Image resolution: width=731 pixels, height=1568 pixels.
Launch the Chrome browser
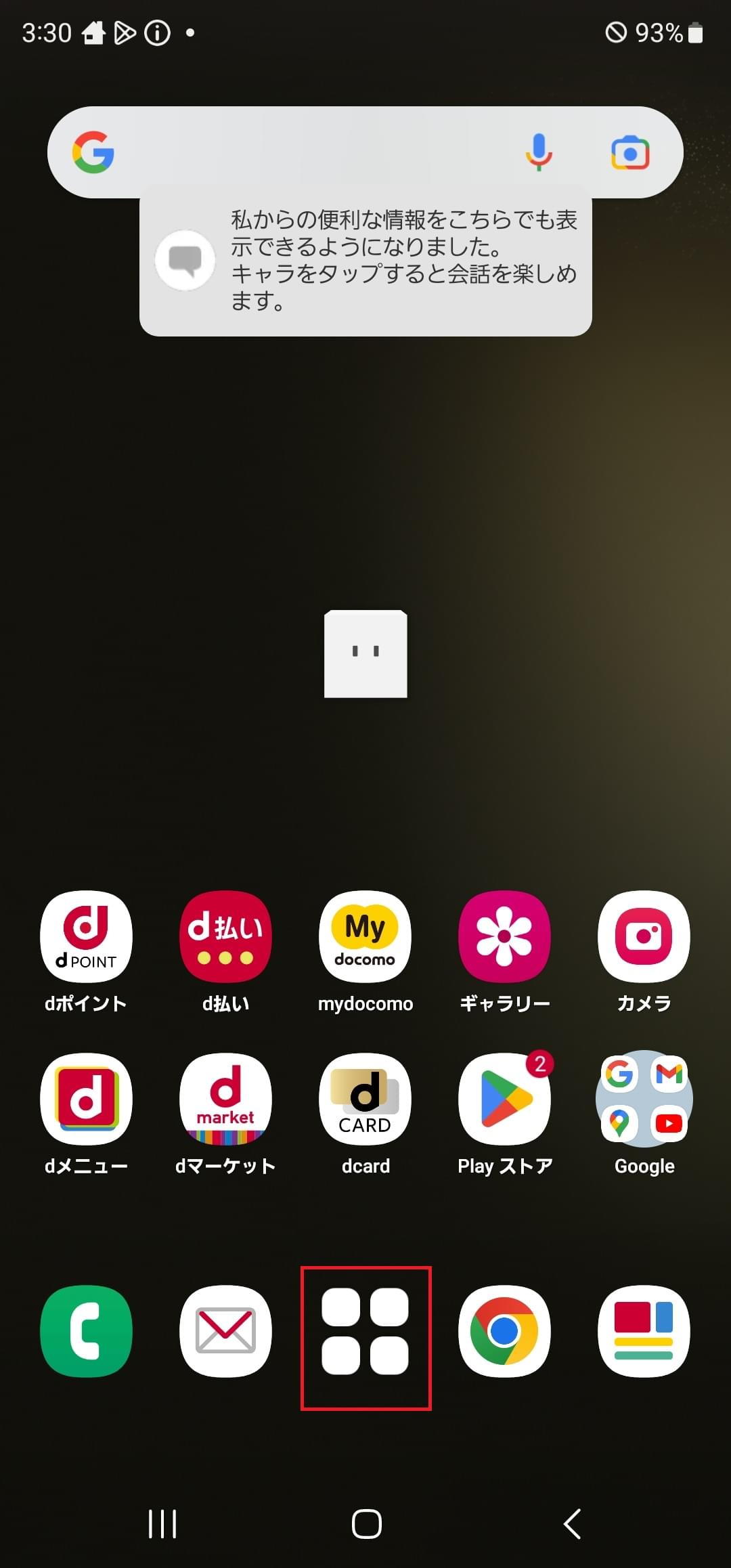(x=504, y=1331)
